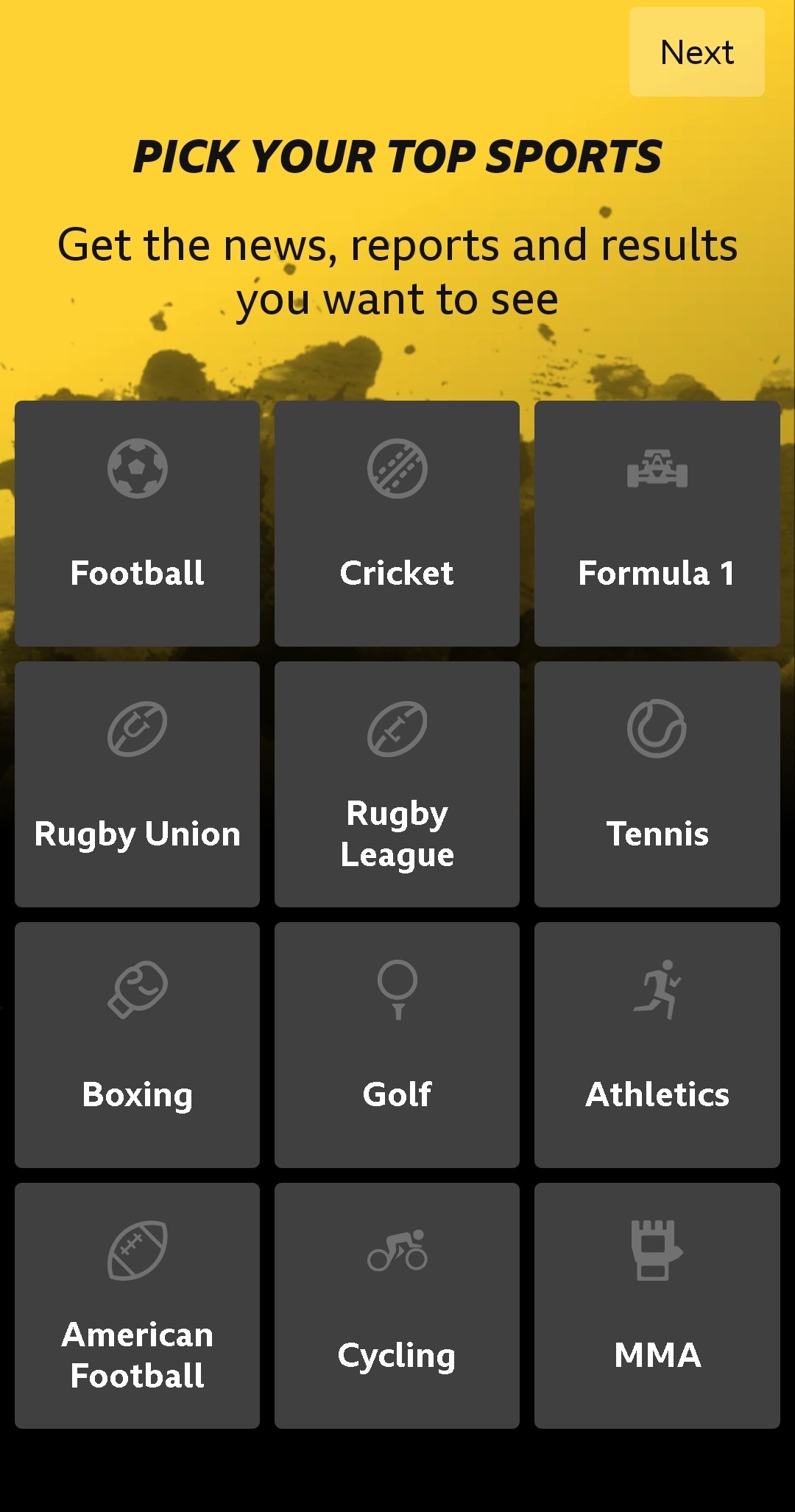Select Boxing

pos(137,1045)
